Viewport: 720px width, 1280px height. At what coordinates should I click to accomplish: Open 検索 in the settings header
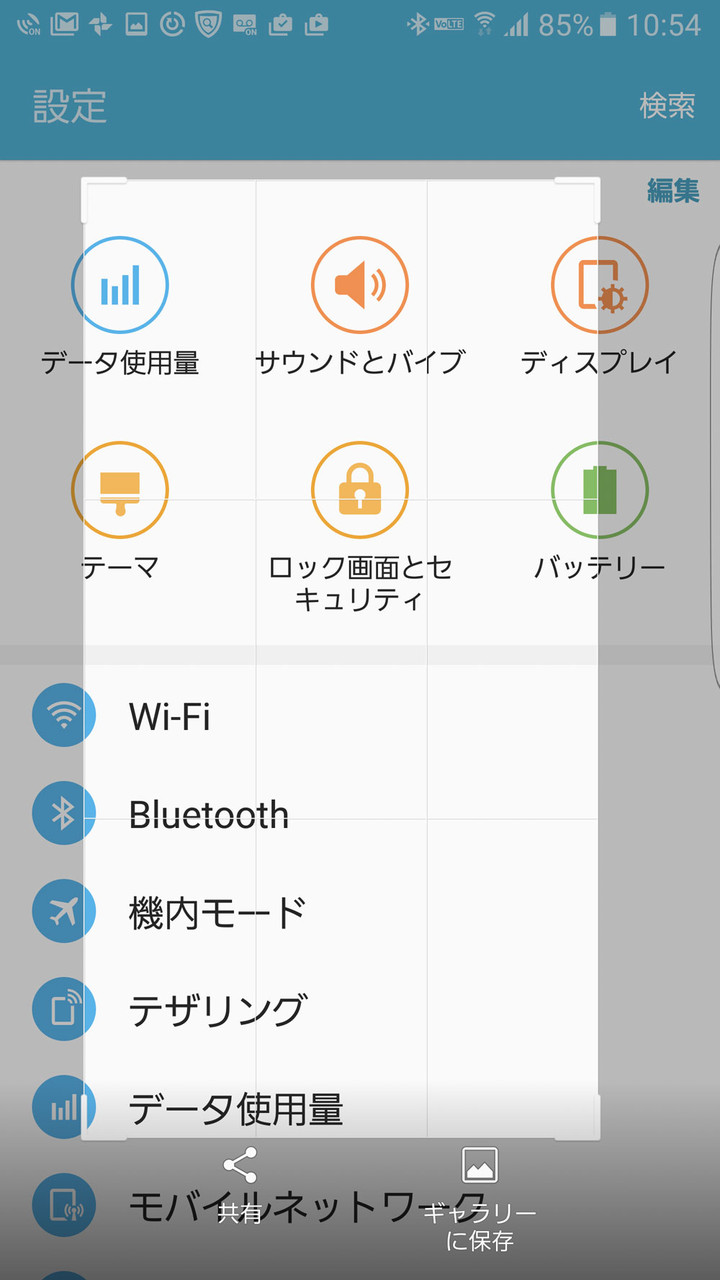(667, 105)
